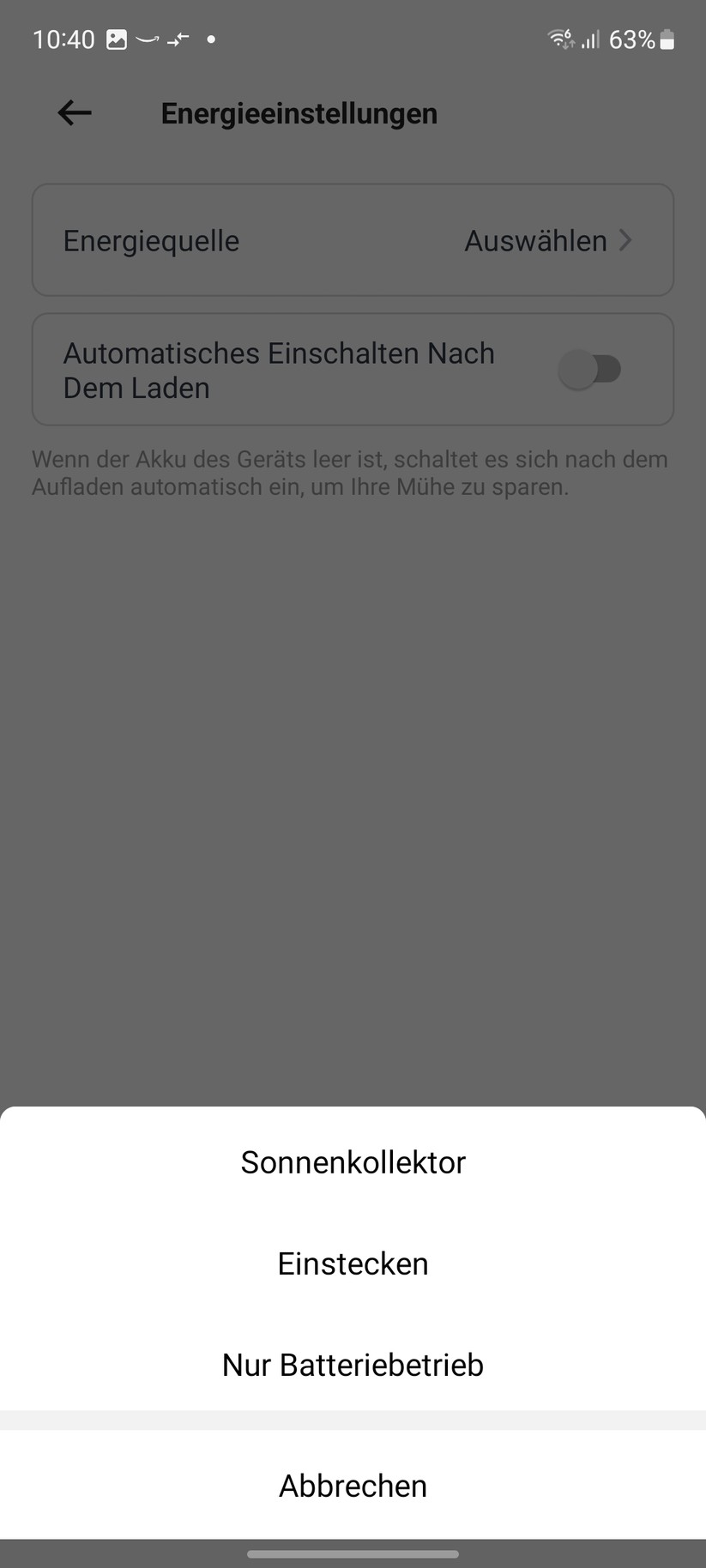Screen dimensions: 706x1568
Task: Tap the screenshot notification icon
Action: [116, 39]
